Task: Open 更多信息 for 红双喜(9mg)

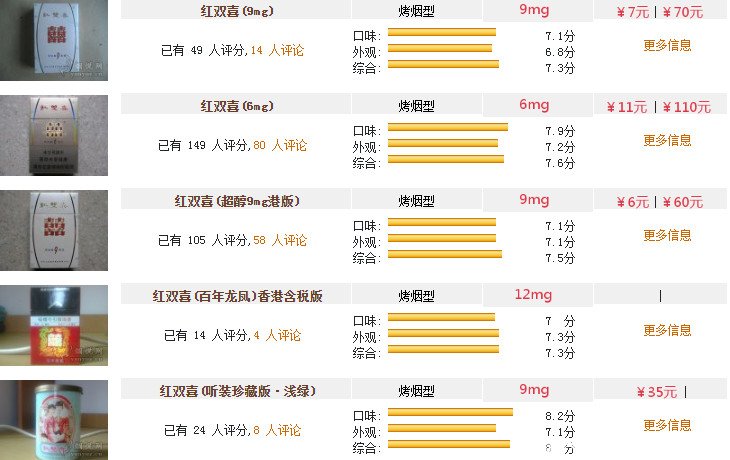Action: [667, 45]
